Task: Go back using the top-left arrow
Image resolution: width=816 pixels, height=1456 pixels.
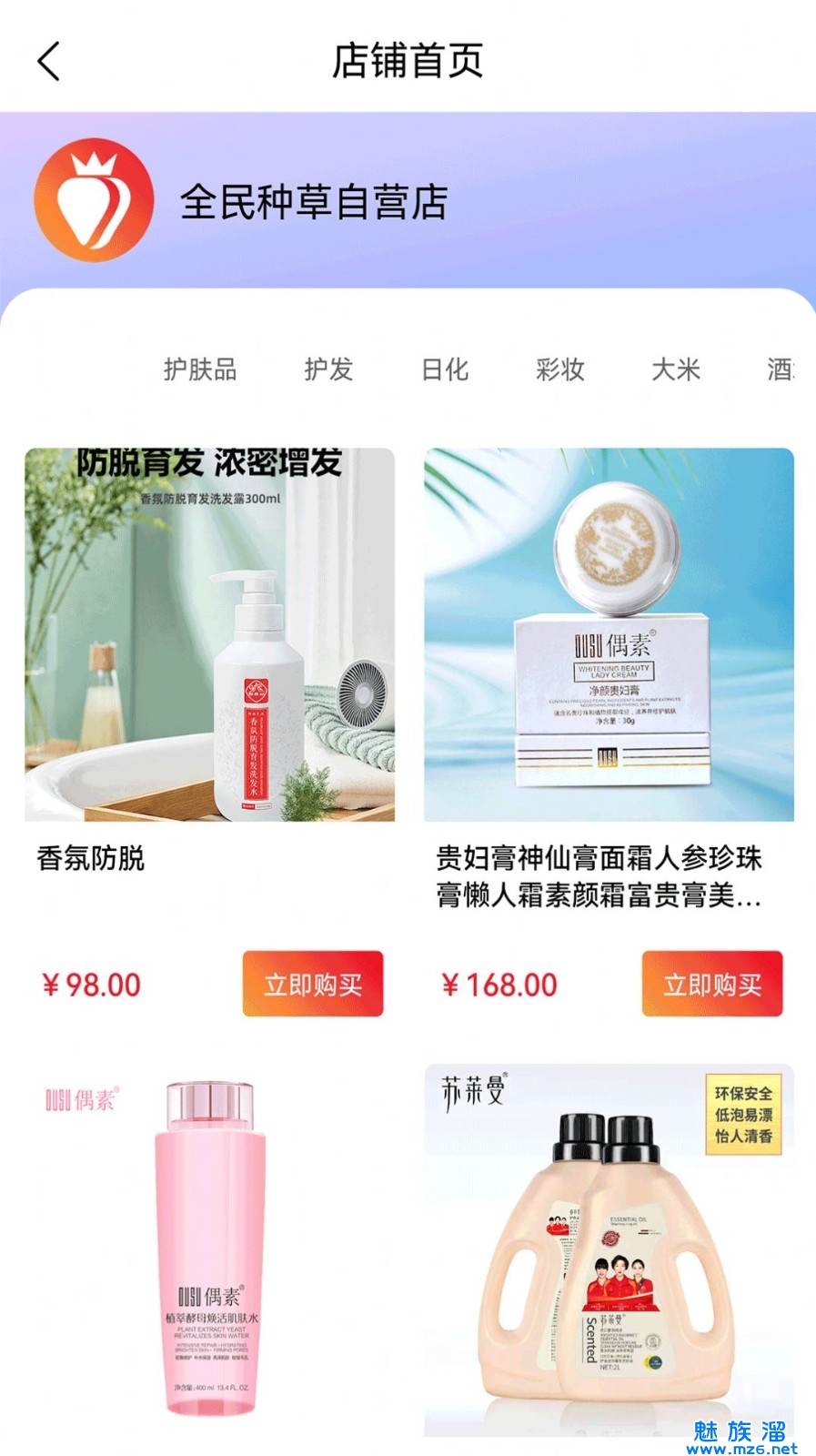Action: pyautogui.click(x=49, y=61)
